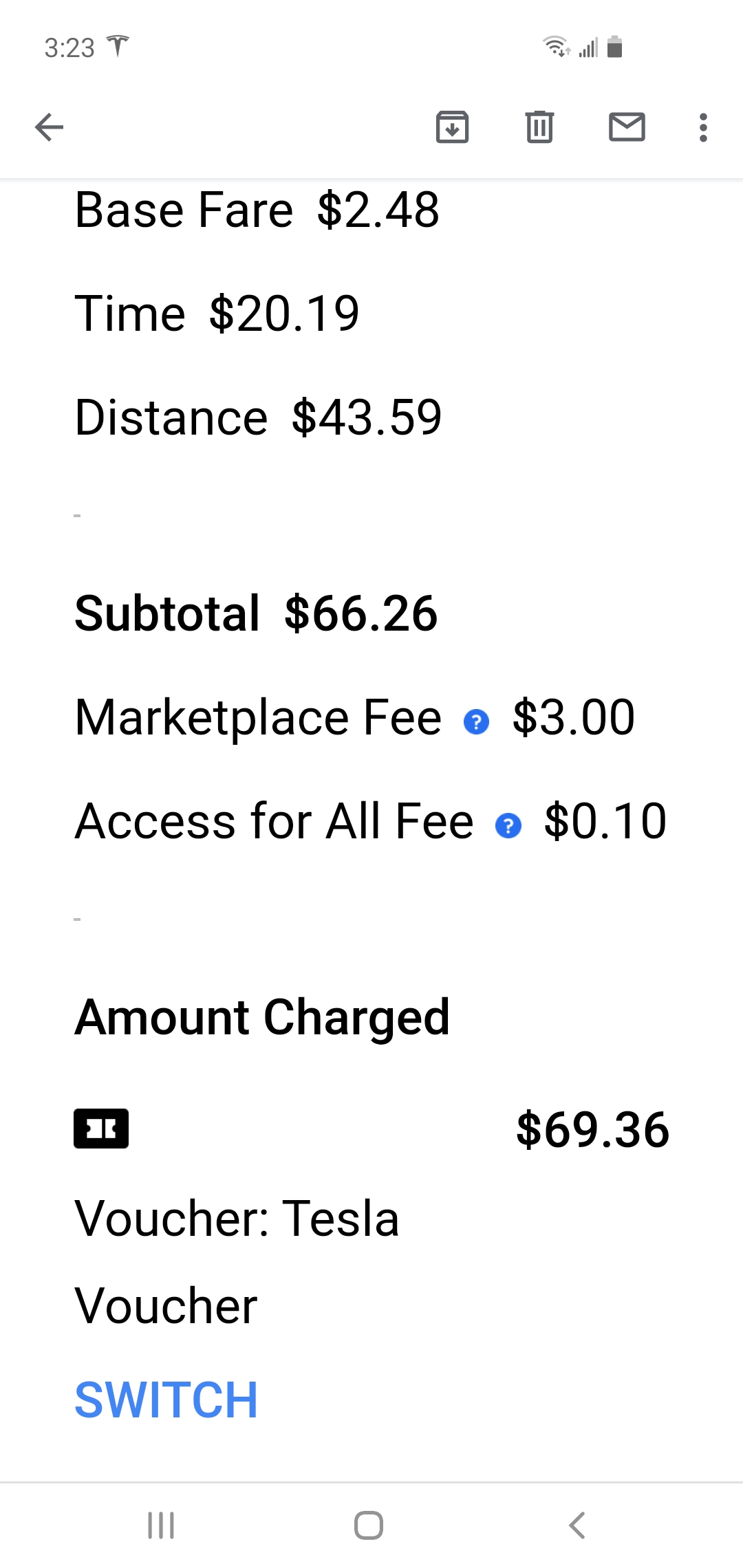Tap the SWITCH link for payment method
The image size is (743, 1568).
[x=166, y=1400]
